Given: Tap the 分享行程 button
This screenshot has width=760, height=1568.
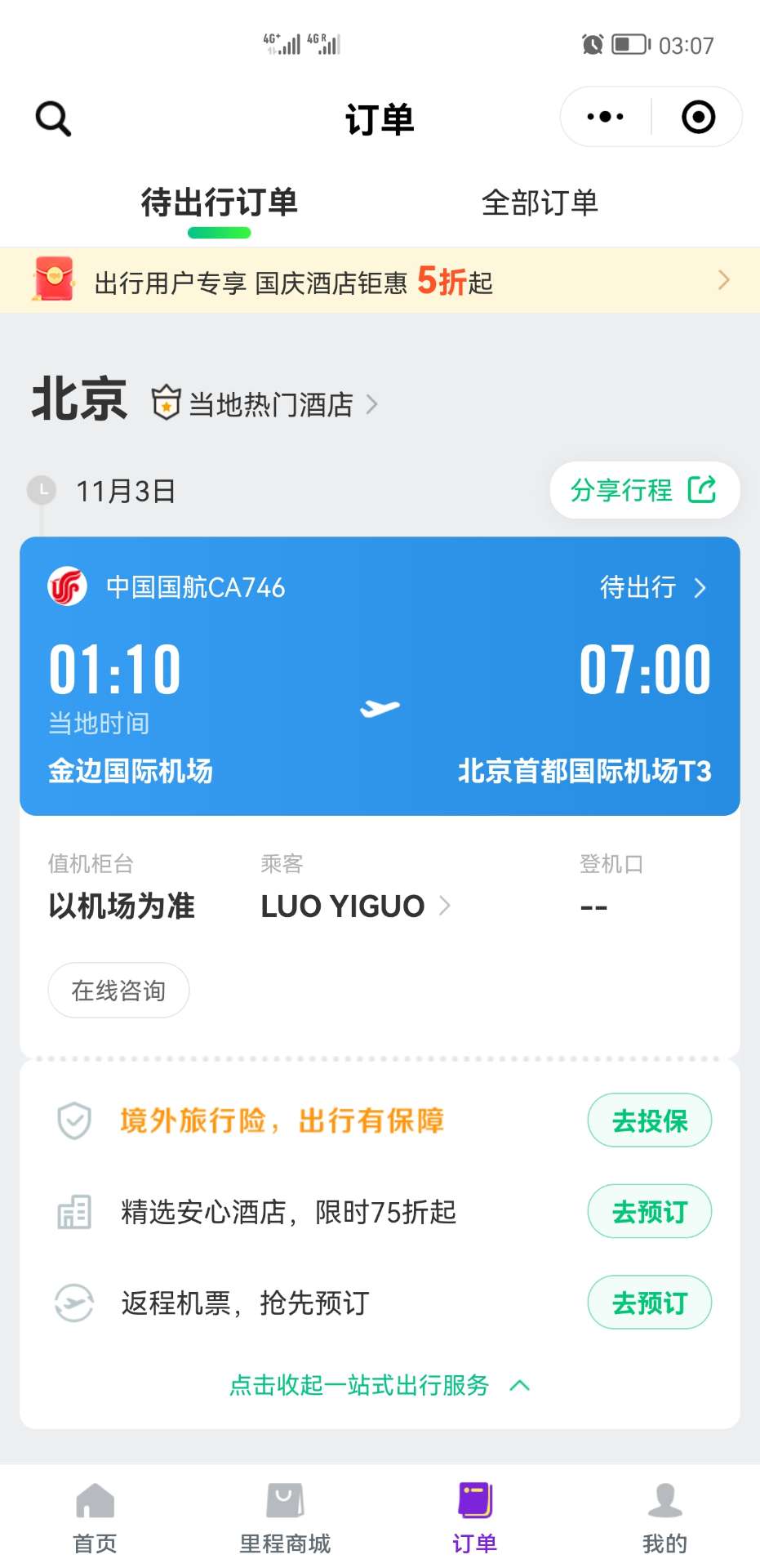Looking at the screenshot, I should coord(644,490).
